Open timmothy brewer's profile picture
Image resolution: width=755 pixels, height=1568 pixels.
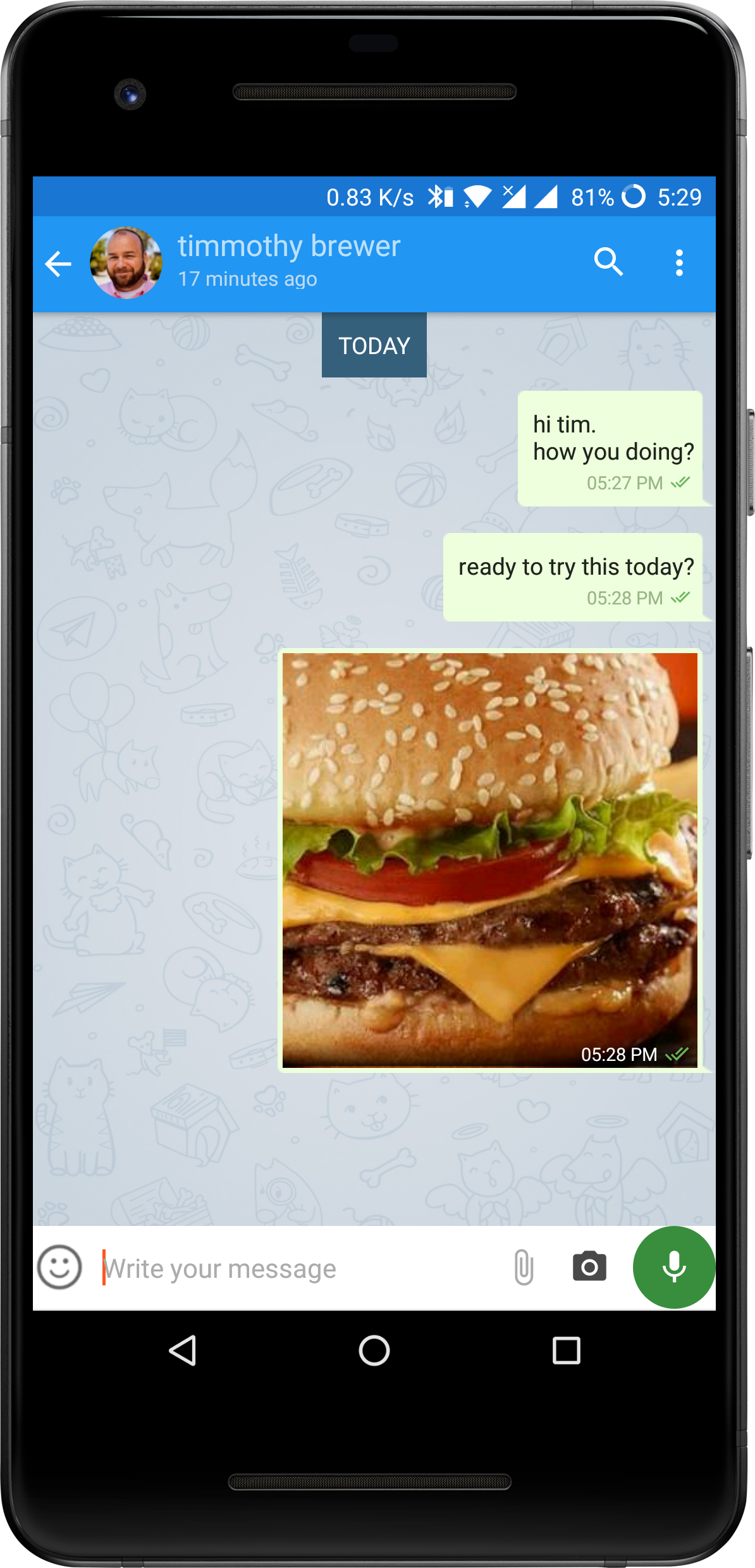[126, 263]
